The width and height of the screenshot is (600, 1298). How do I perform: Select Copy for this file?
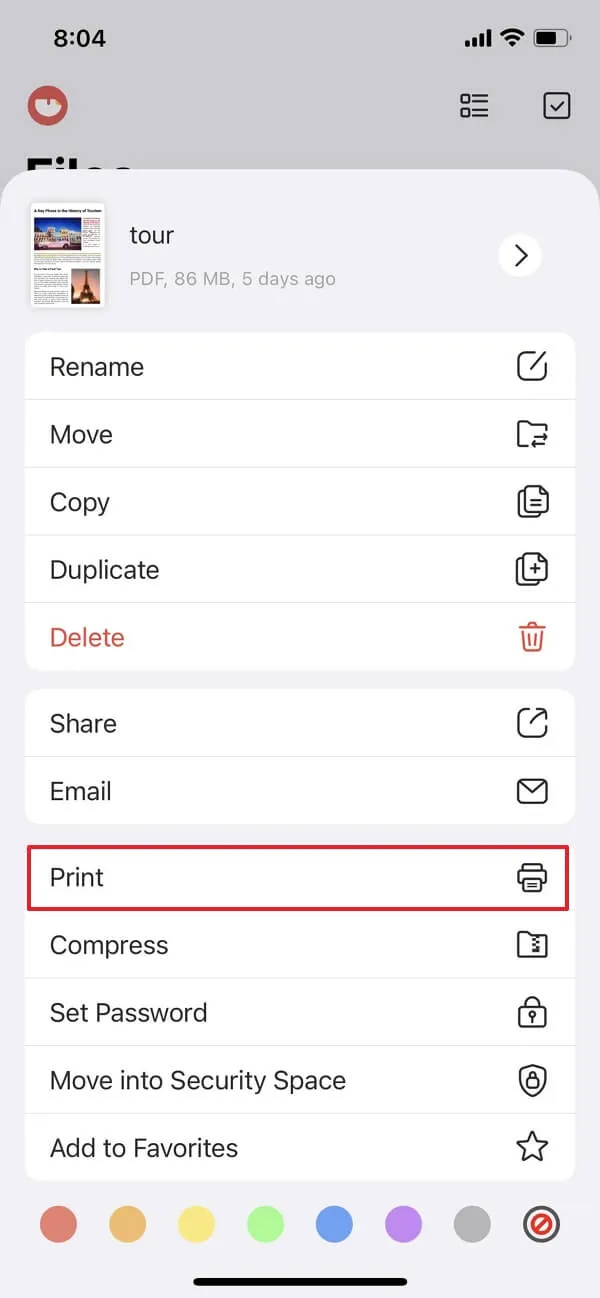point(300,502)
